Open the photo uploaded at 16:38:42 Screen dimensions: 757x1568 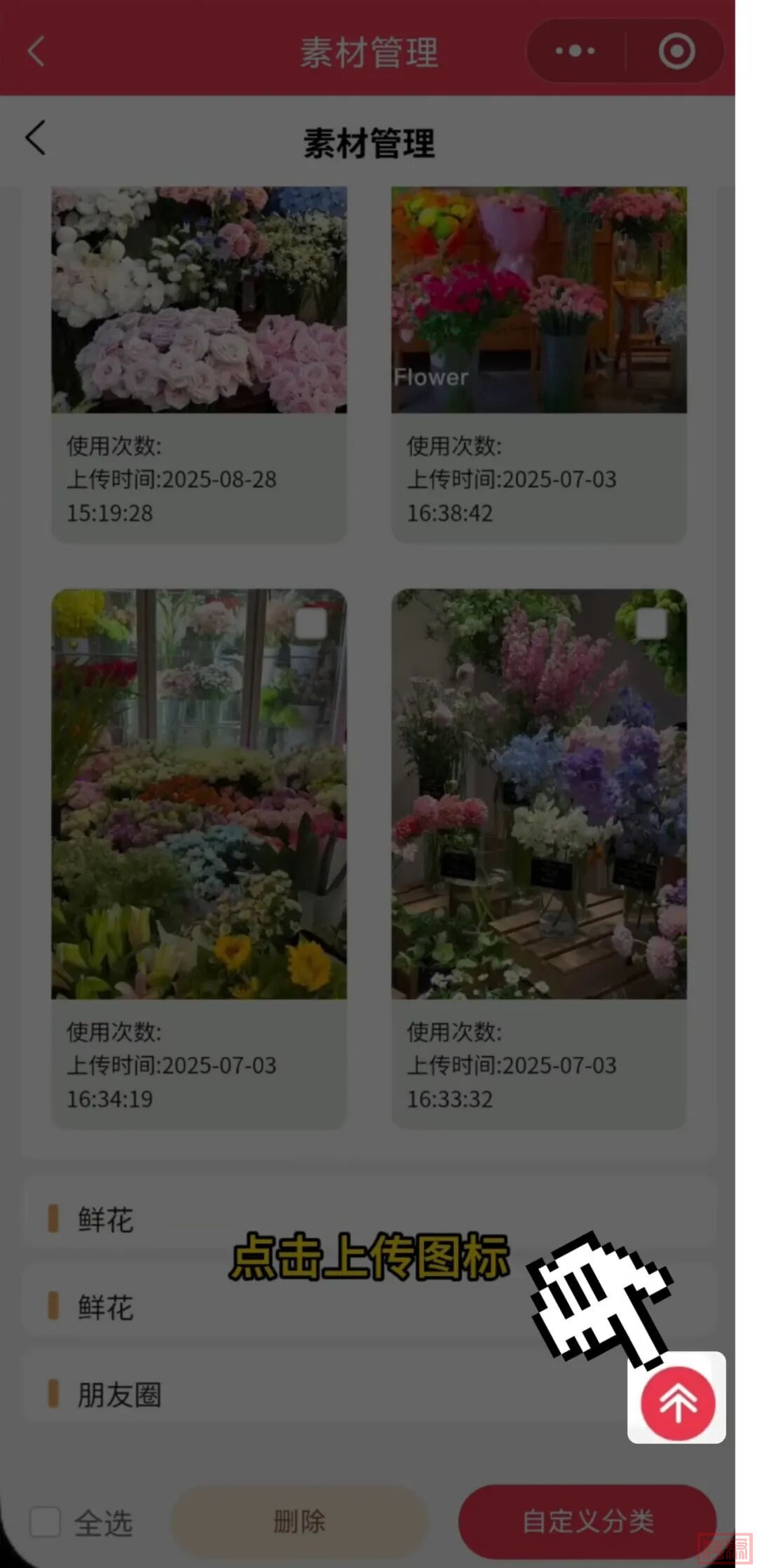(538, 300)
